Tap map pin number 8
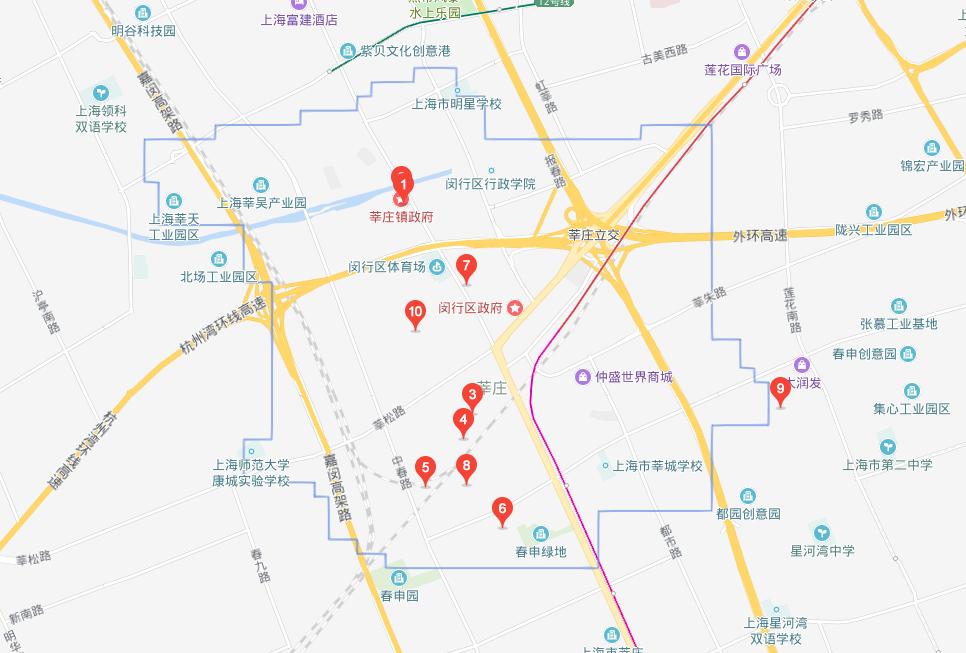 465,465
